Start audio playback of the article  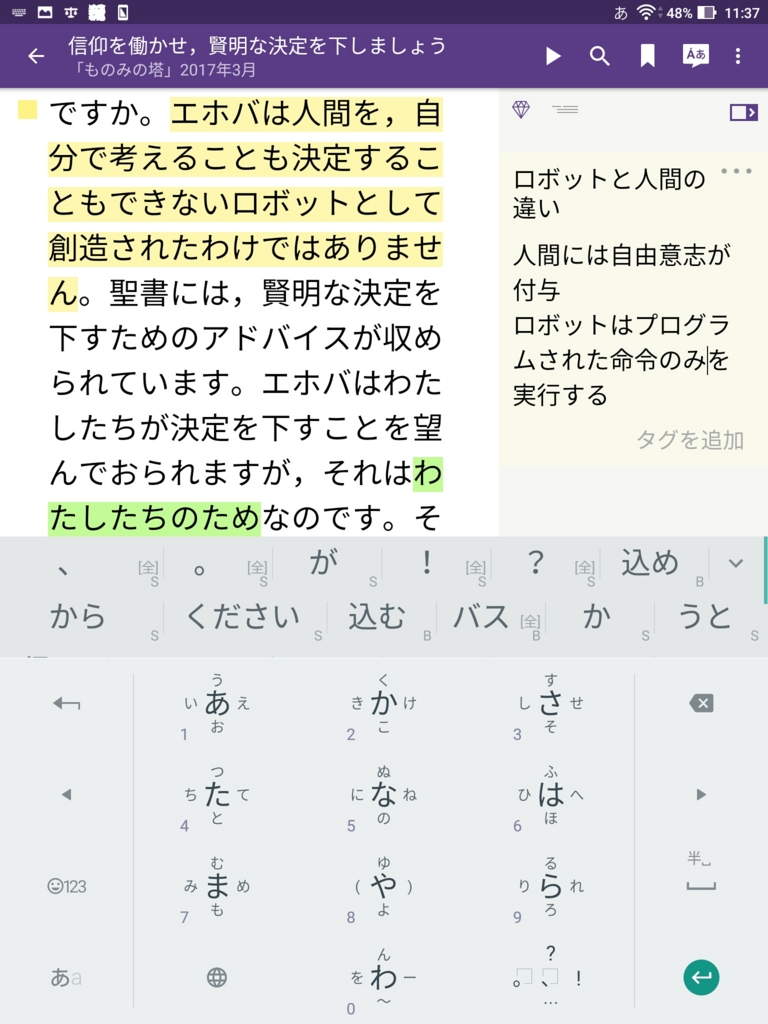click(x=553, y=56)
